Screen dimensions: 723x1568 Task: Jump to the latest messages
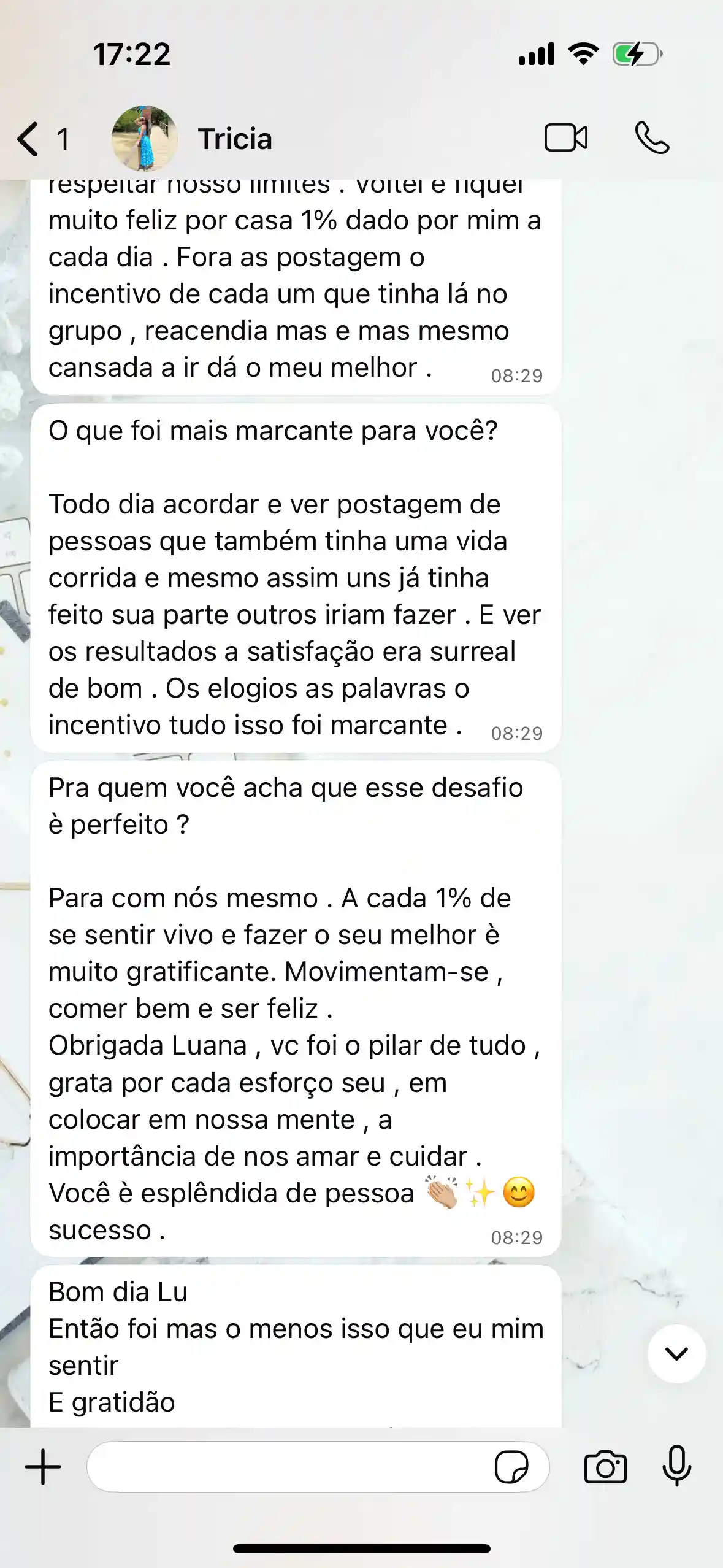676,1353
